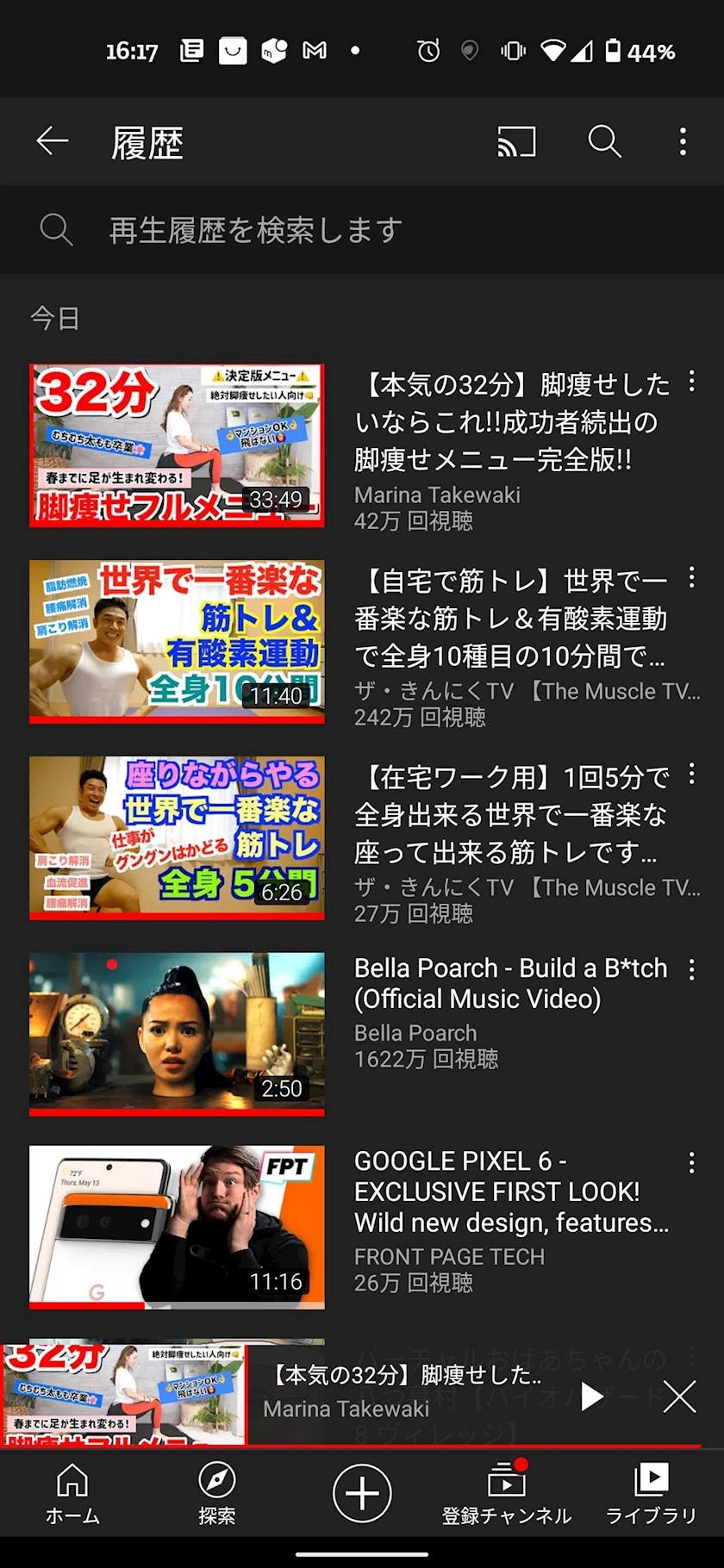724x1568 pixels.
Task: Focus the 再生履歴を検索します search field
Action: [362, 230]
